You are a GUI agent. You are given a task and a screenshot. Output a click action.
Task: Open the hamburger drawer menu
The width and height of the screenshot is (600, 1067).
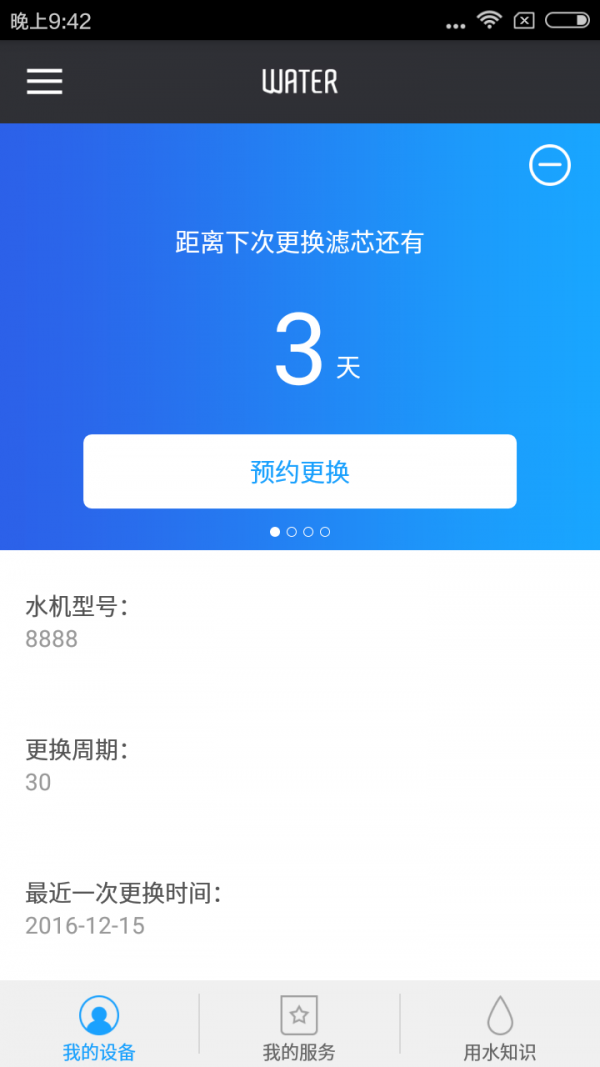click(x=44, y=81)
